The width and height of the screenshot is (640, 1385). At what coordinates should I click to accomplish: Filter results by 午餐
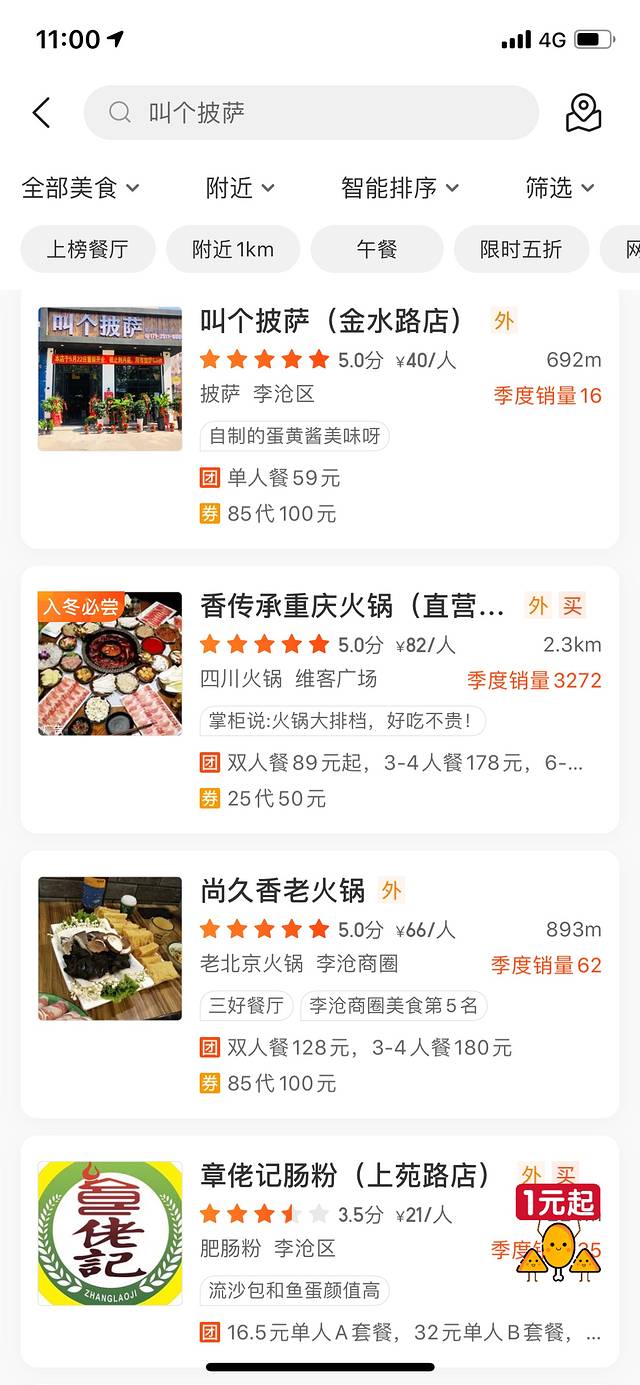(x=377, y=249)
